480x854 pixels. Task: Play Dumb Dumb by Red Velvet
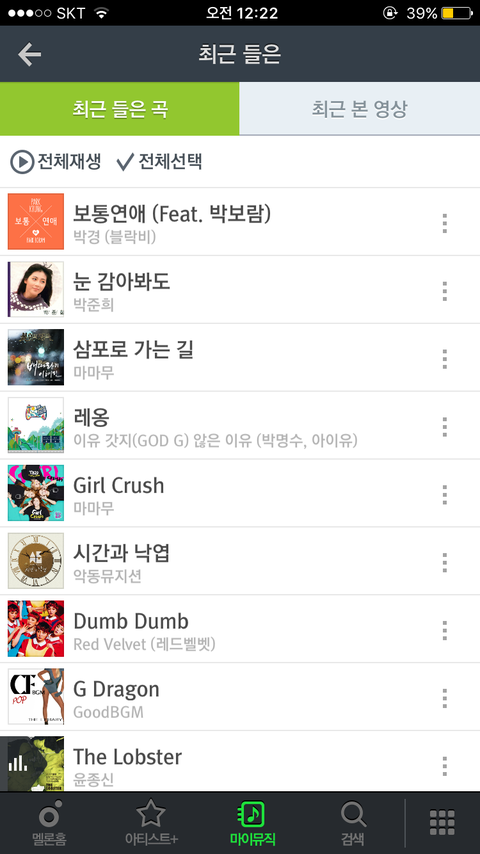[240, 629]
